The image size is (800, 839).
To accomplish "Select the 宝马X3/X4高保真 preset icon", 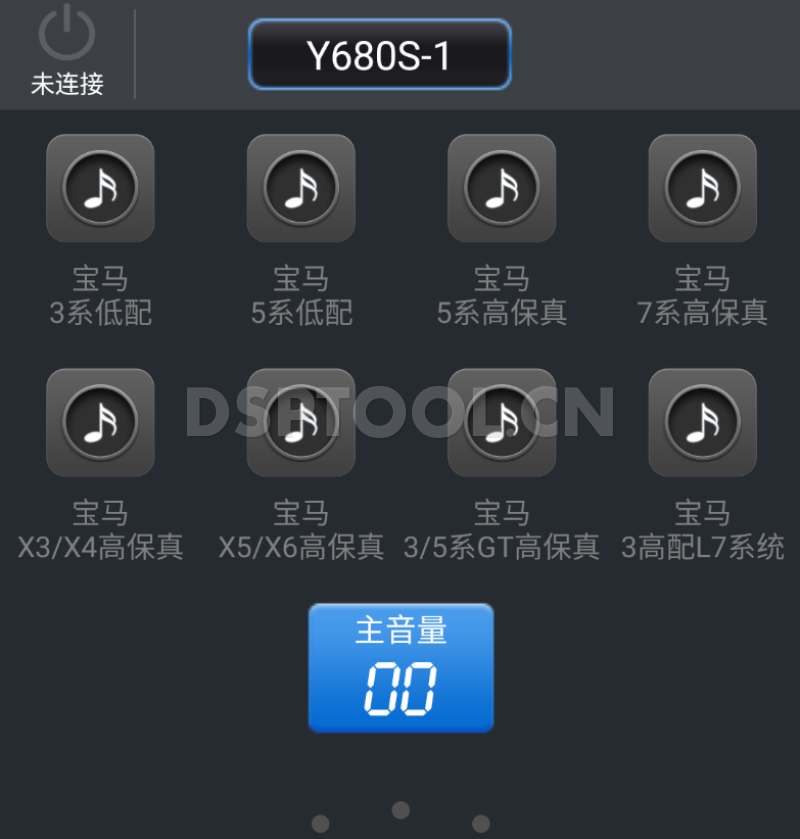I will click(100, 421).
